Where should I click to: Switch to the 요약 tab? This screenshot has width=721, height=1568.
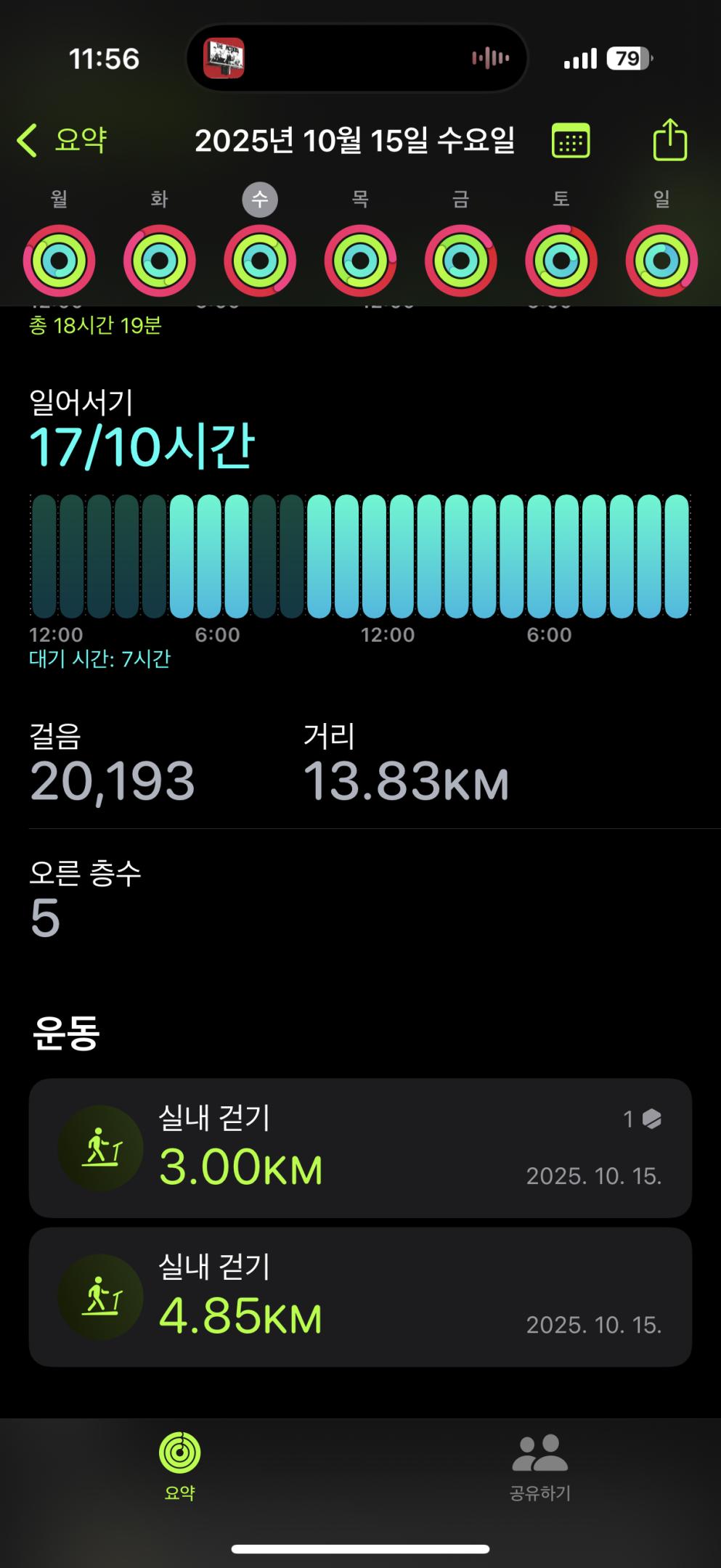(x=180, y=1466)
